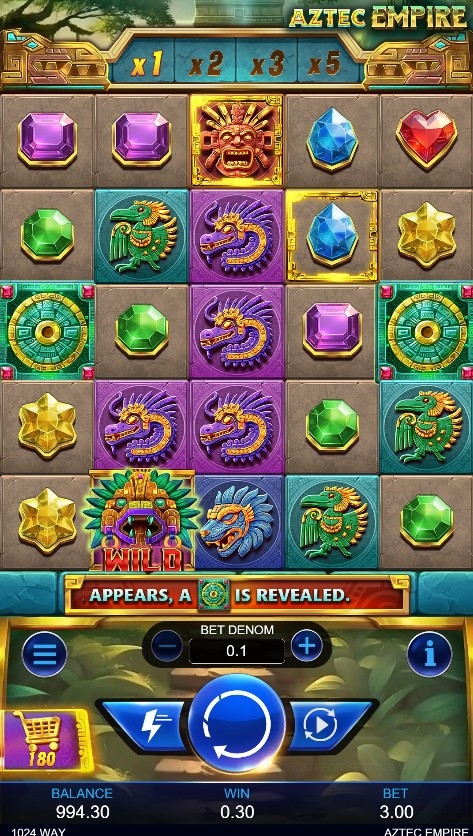Spin the reels with the round button

237,723
